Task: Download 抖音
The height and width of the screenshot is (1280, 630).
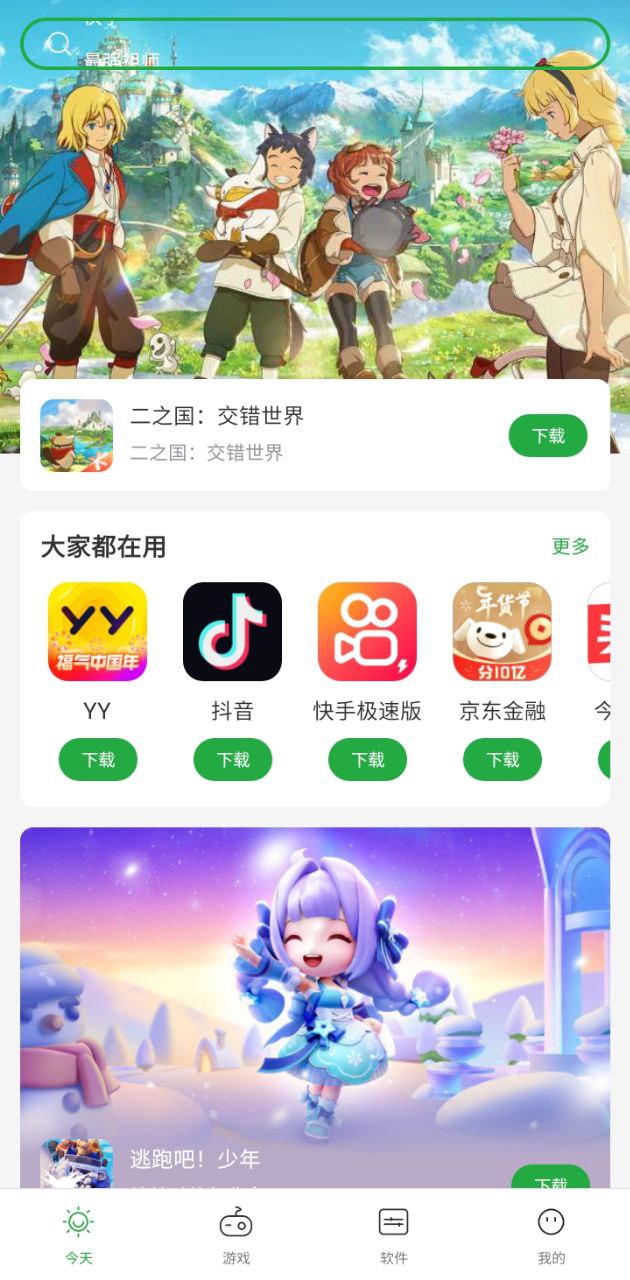Action: pyautogui.click(x=233, y=760)
